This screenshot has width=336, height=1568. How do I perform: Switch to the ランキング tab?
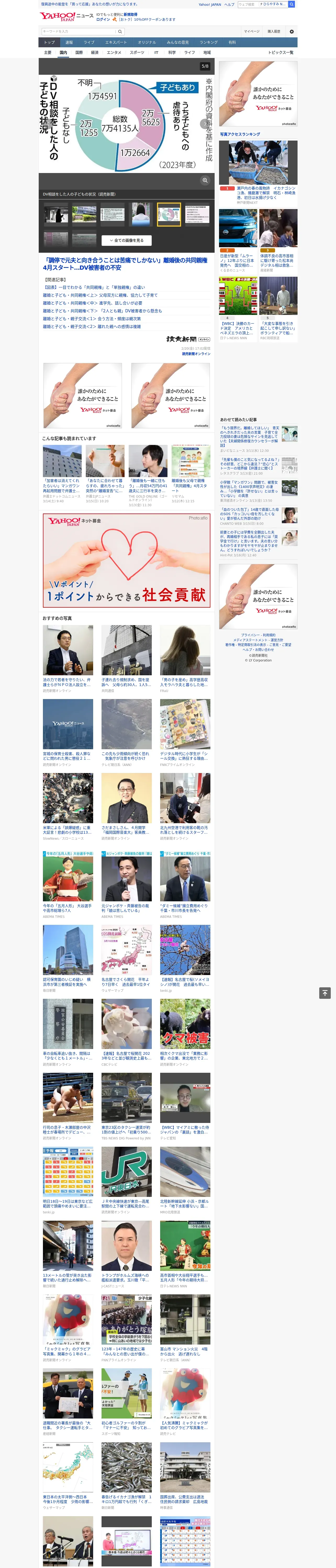tap(209, 43)
